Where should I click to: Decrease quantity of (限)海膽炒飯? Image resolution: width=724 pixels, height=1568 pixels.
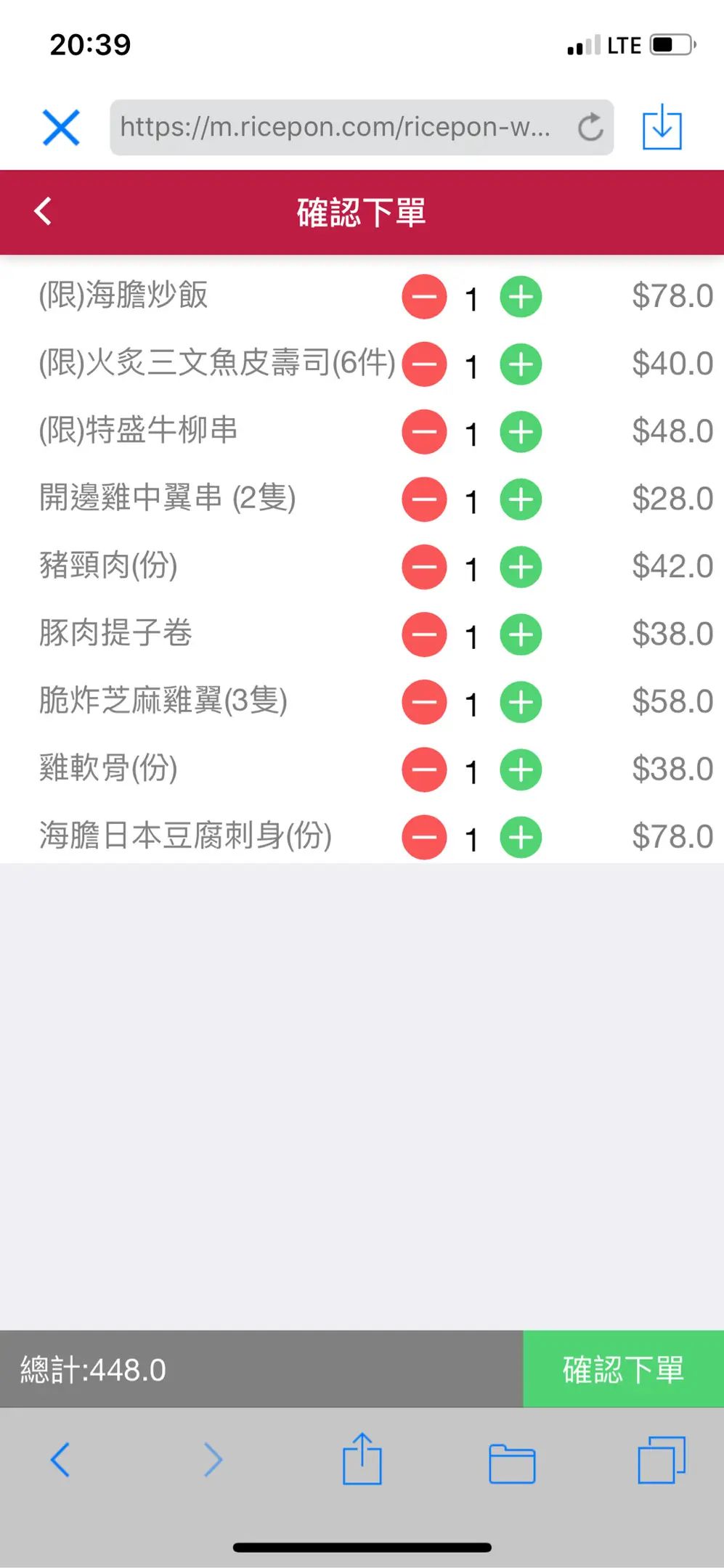coord(424,297)
